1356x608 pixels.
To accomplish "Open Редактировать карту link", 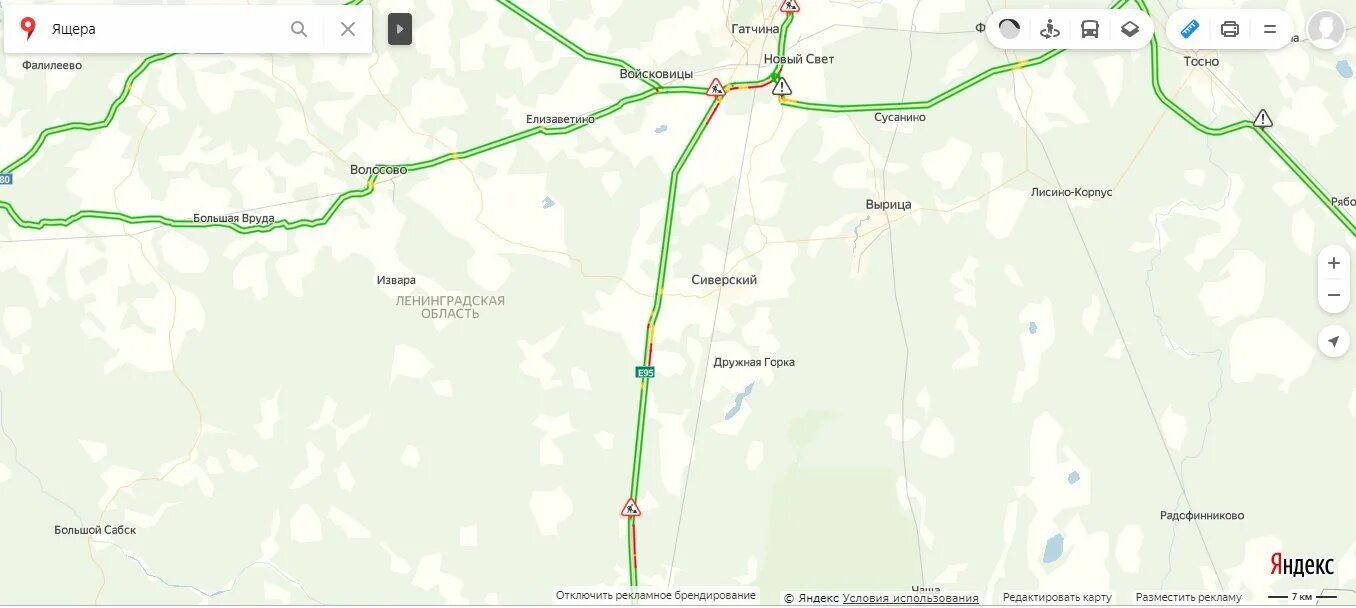I will click(1057, 598).
